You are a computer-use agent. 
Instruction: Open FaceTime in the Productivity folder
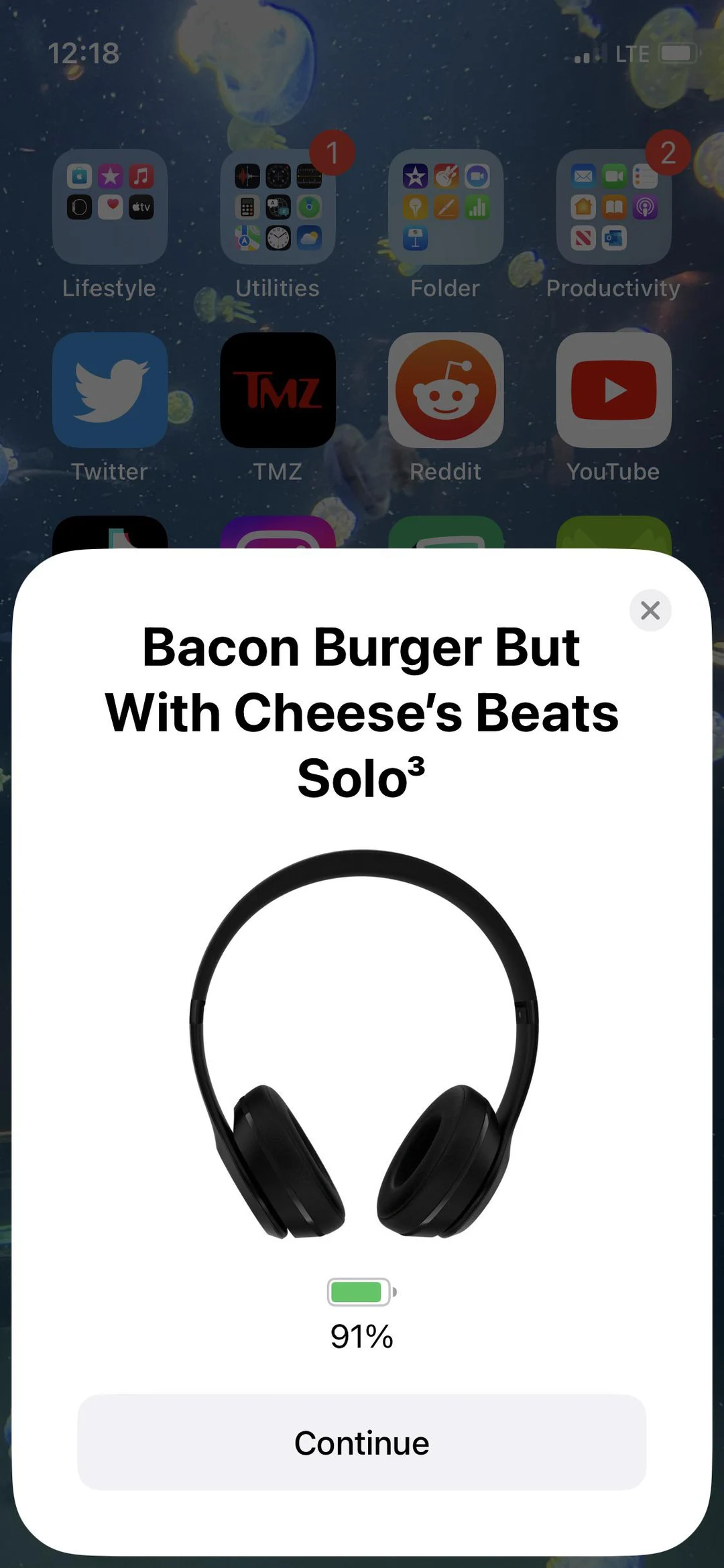click(613, 176)
